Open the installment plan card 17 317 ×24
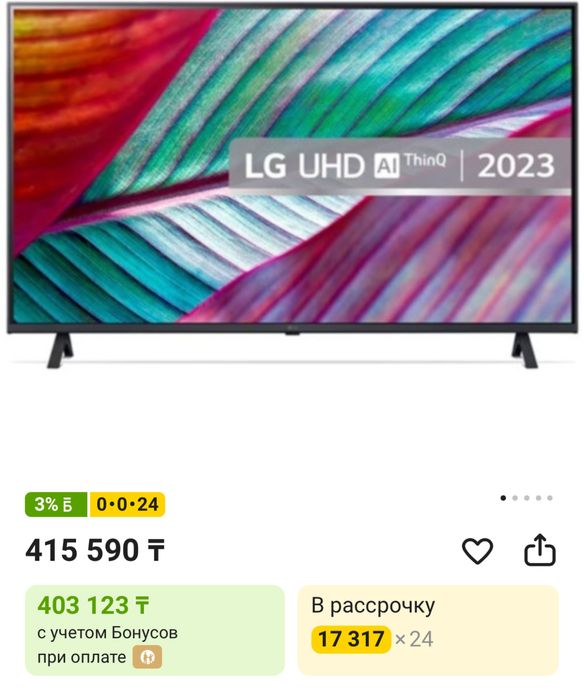This screenshot has height=700, width=584. pos(428,630)
